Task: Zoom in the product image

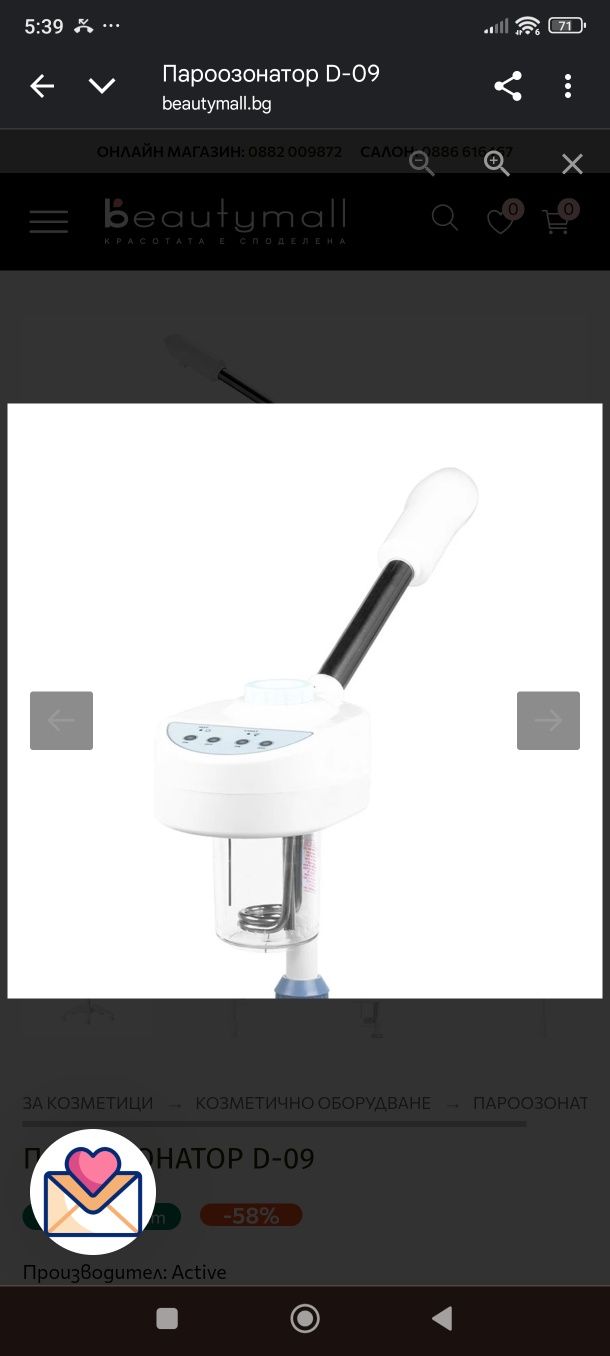Action: [497, 163]
